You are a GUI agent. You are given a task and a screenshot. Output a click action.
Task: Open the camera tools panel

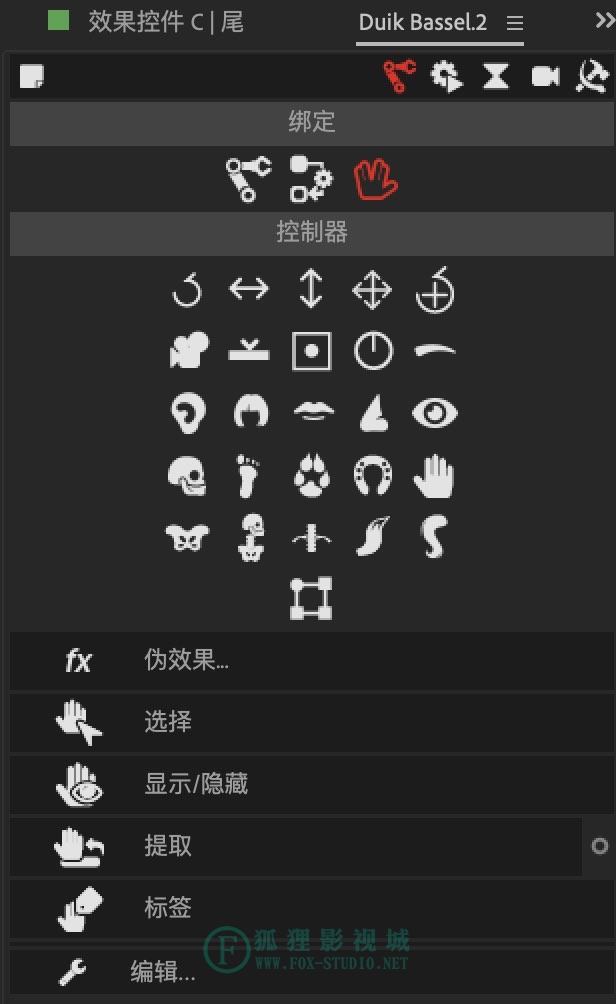(x=545, y=77)
